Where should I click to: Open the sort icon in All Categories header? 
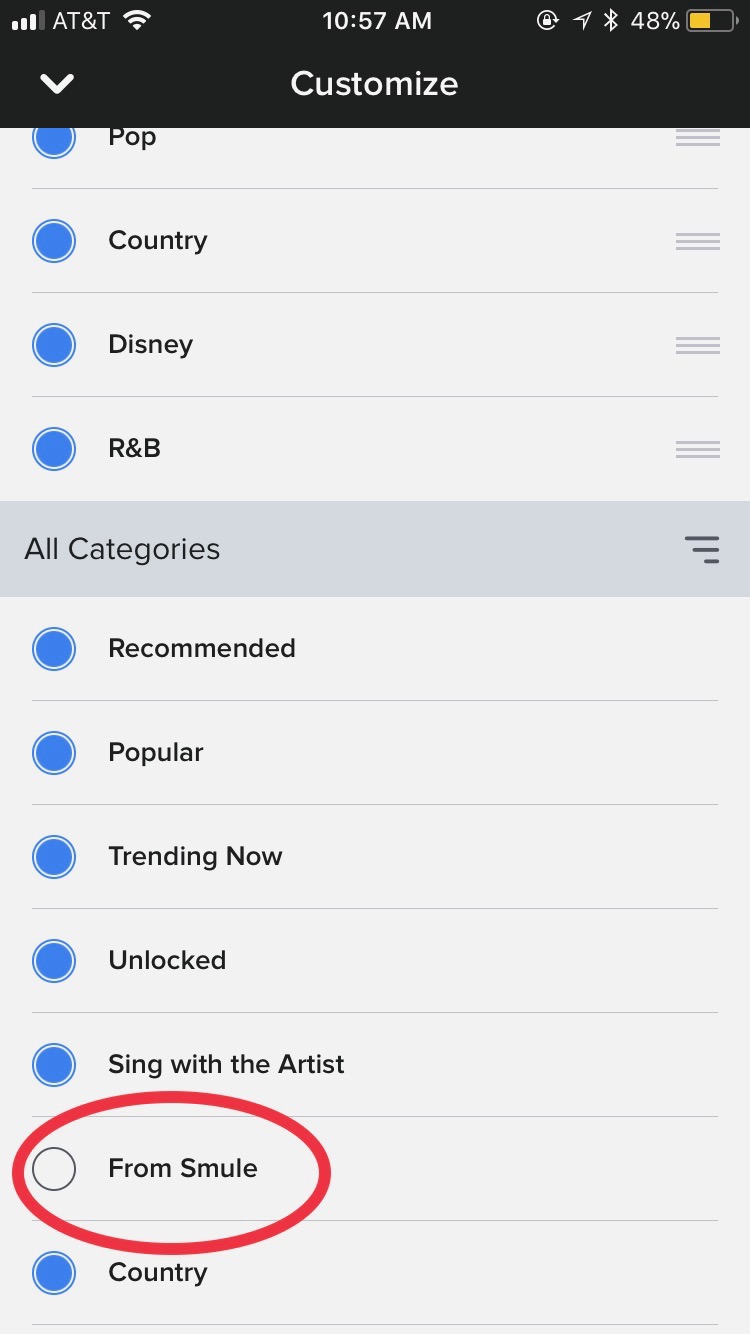tap(702, 549)
